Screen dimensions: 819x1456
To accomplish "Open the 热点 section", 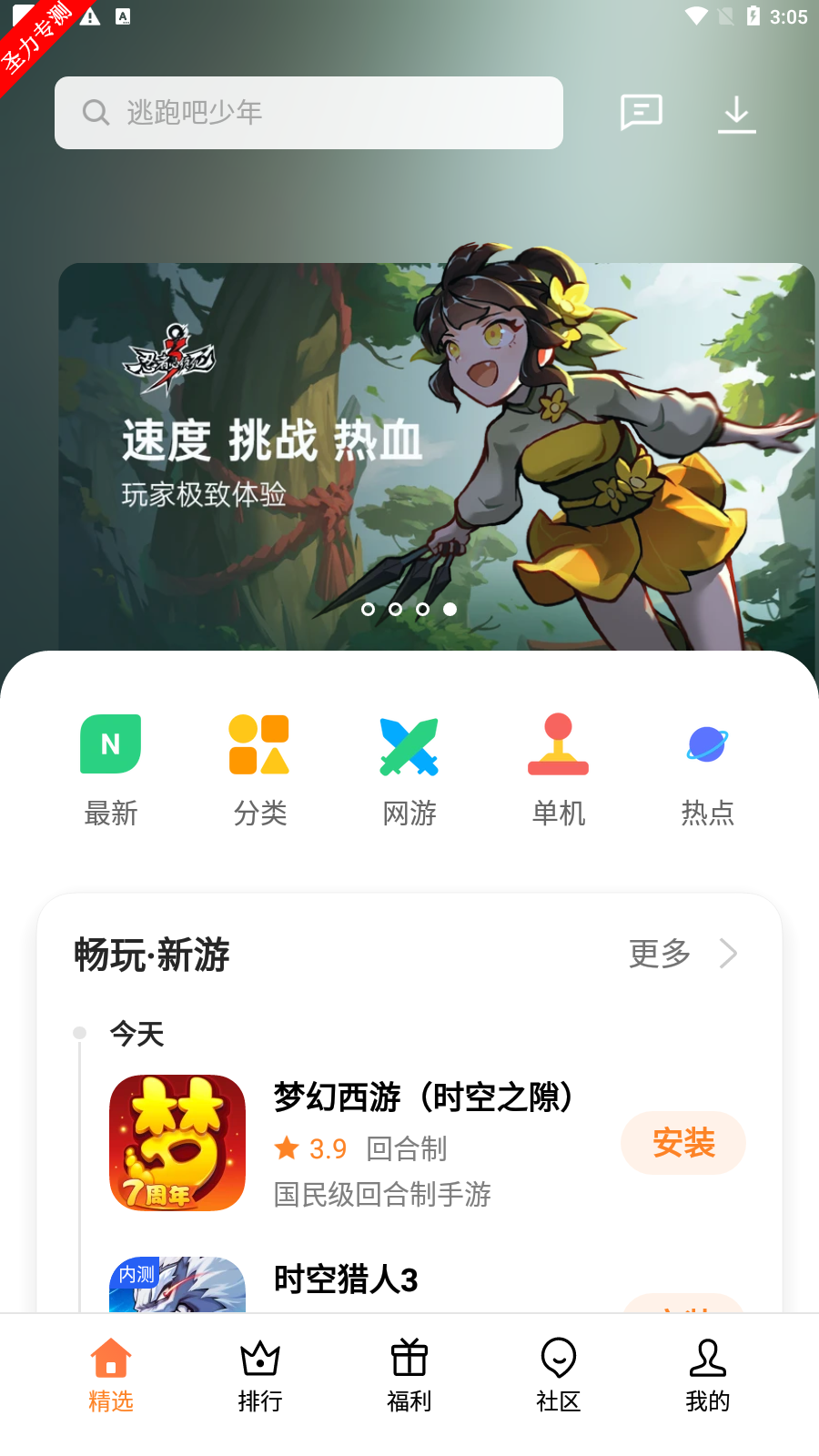I will click(707, 769).
